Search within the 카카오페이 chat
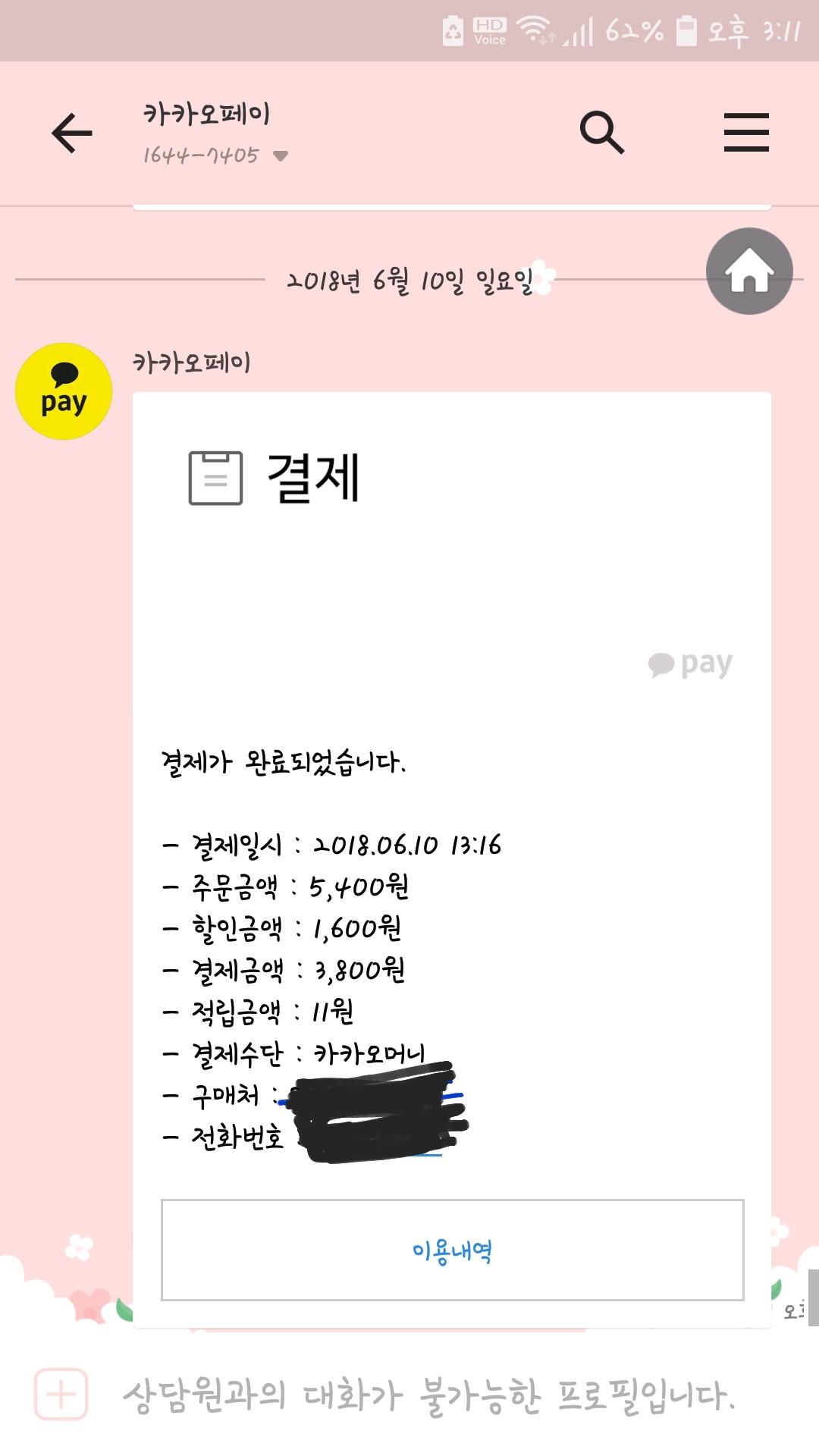Viewport: 819px width, 1456px height. click(x=601, y=133)
